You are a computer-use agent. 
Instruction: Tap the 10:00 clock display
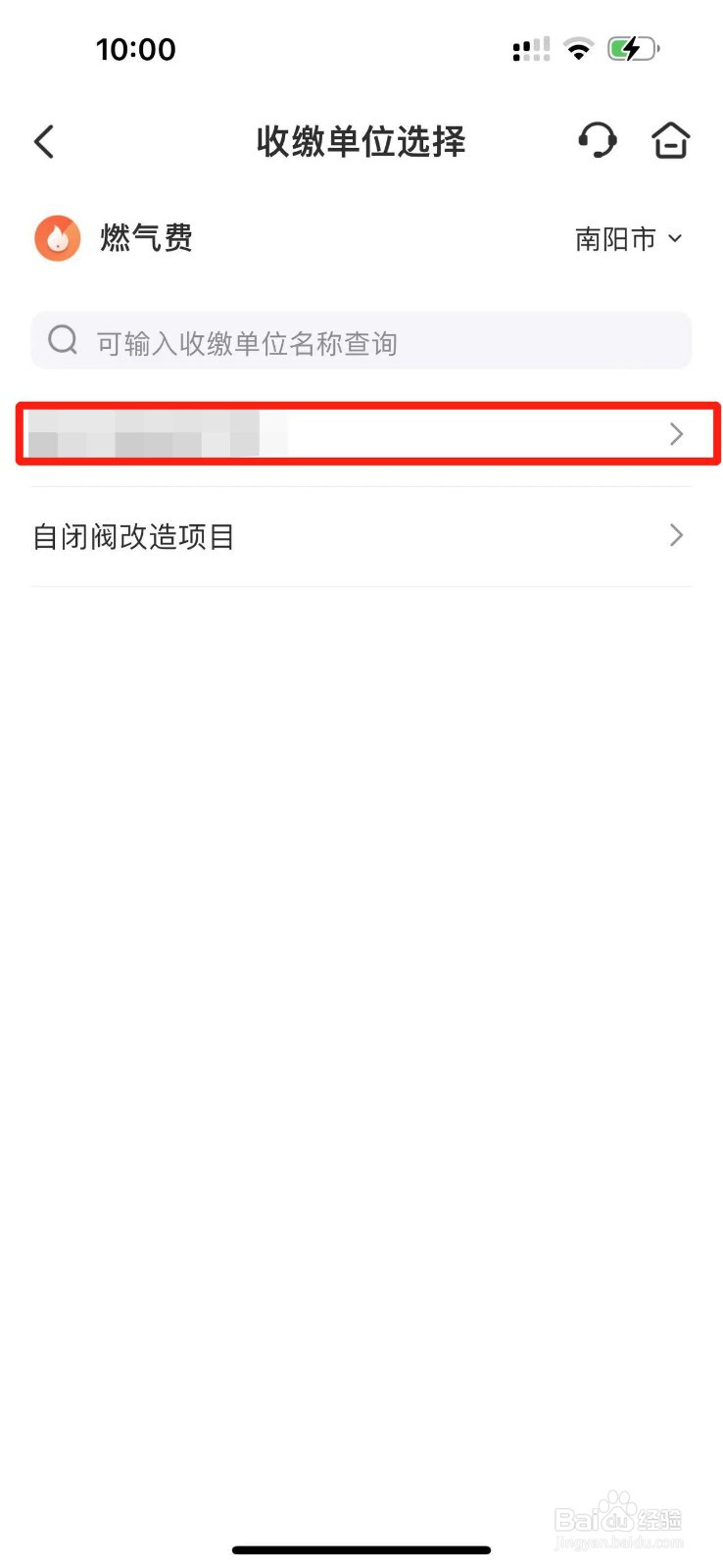pos(136,49)
